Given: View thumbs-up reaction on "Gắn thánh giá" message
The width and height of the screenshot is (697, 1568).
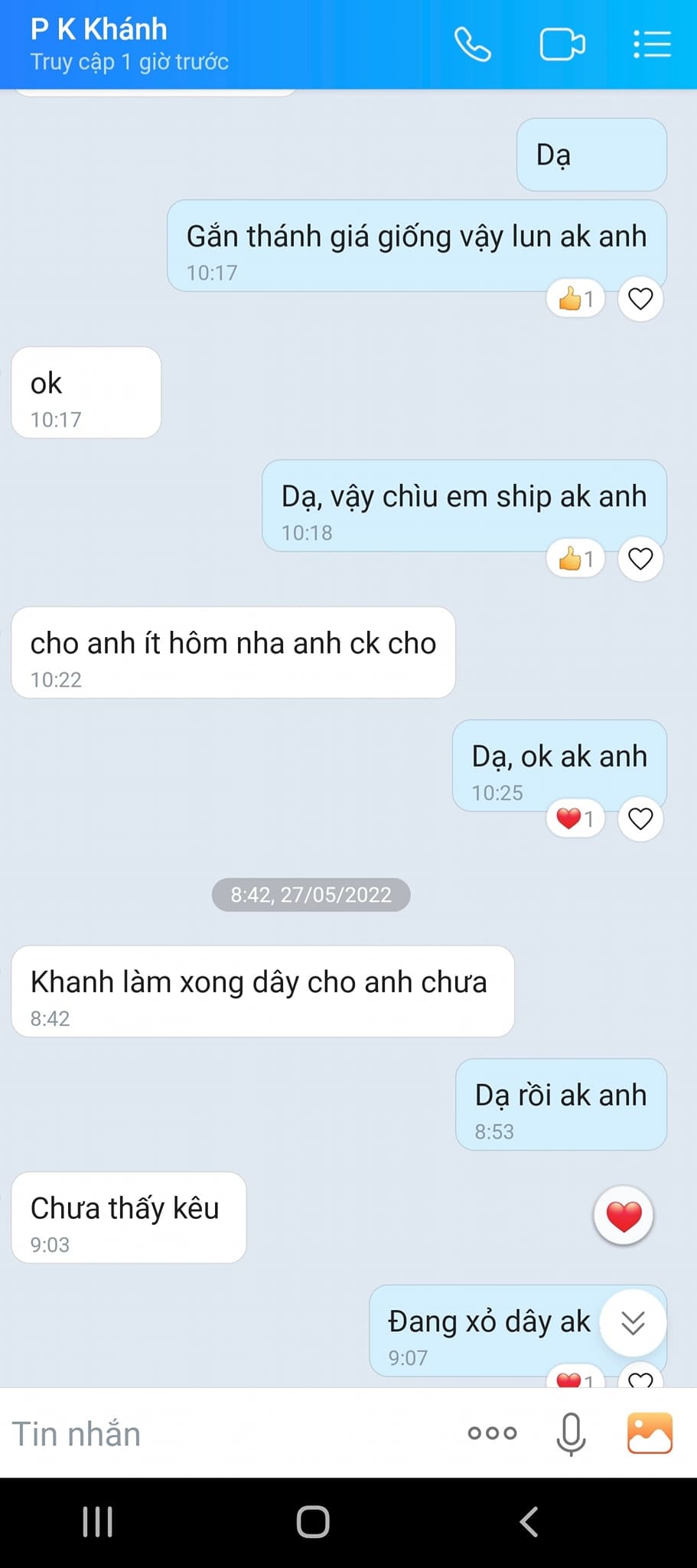Looking at the screenshot, I should (576, 299).
